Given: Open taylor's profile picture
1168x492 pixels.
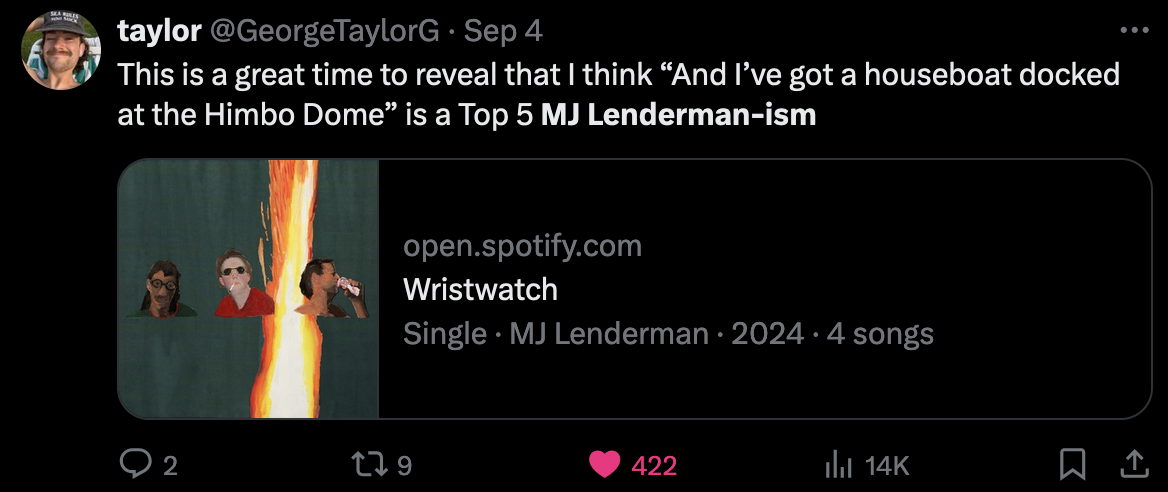Looking at the screenshot, I should [x=61, y=50].
